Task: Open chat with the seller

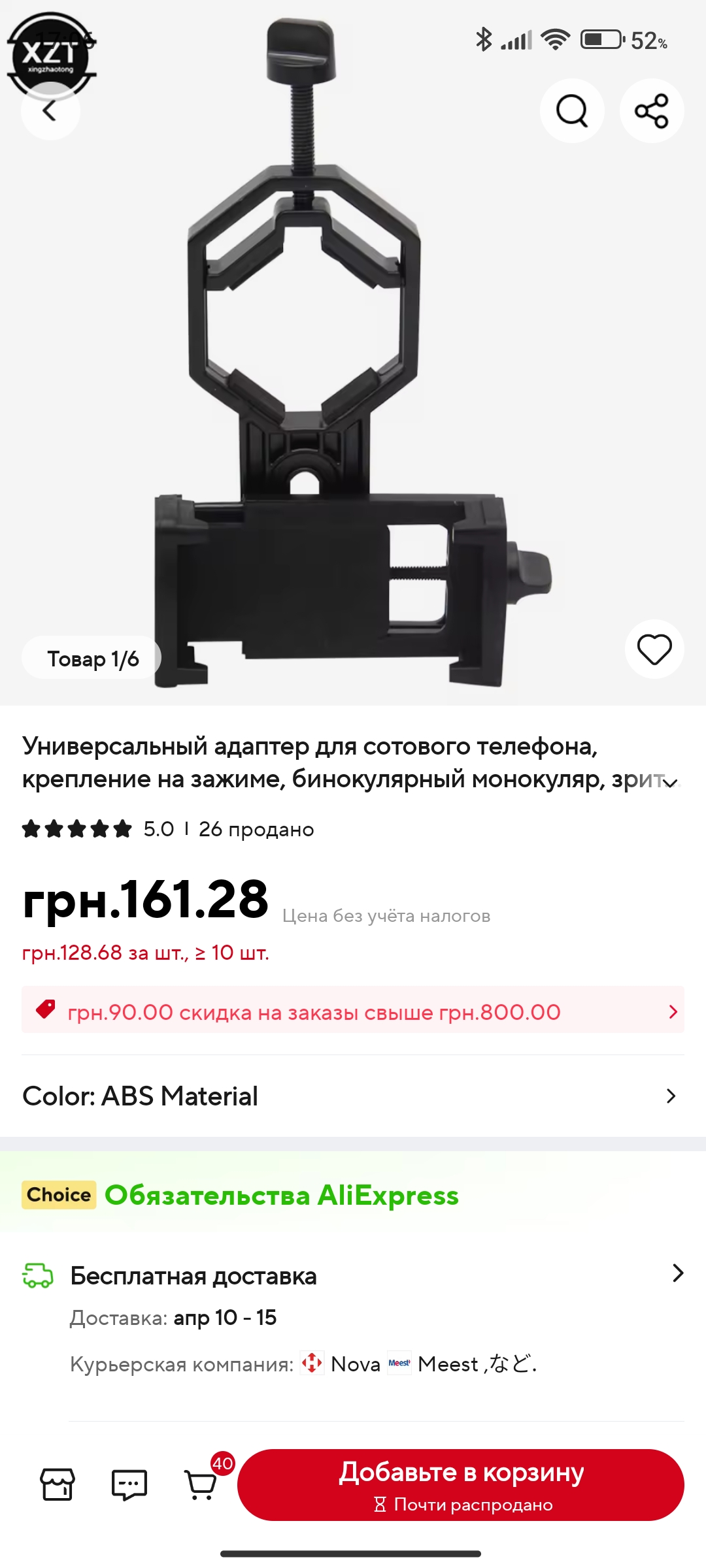Action: (x=129, y=1484)
